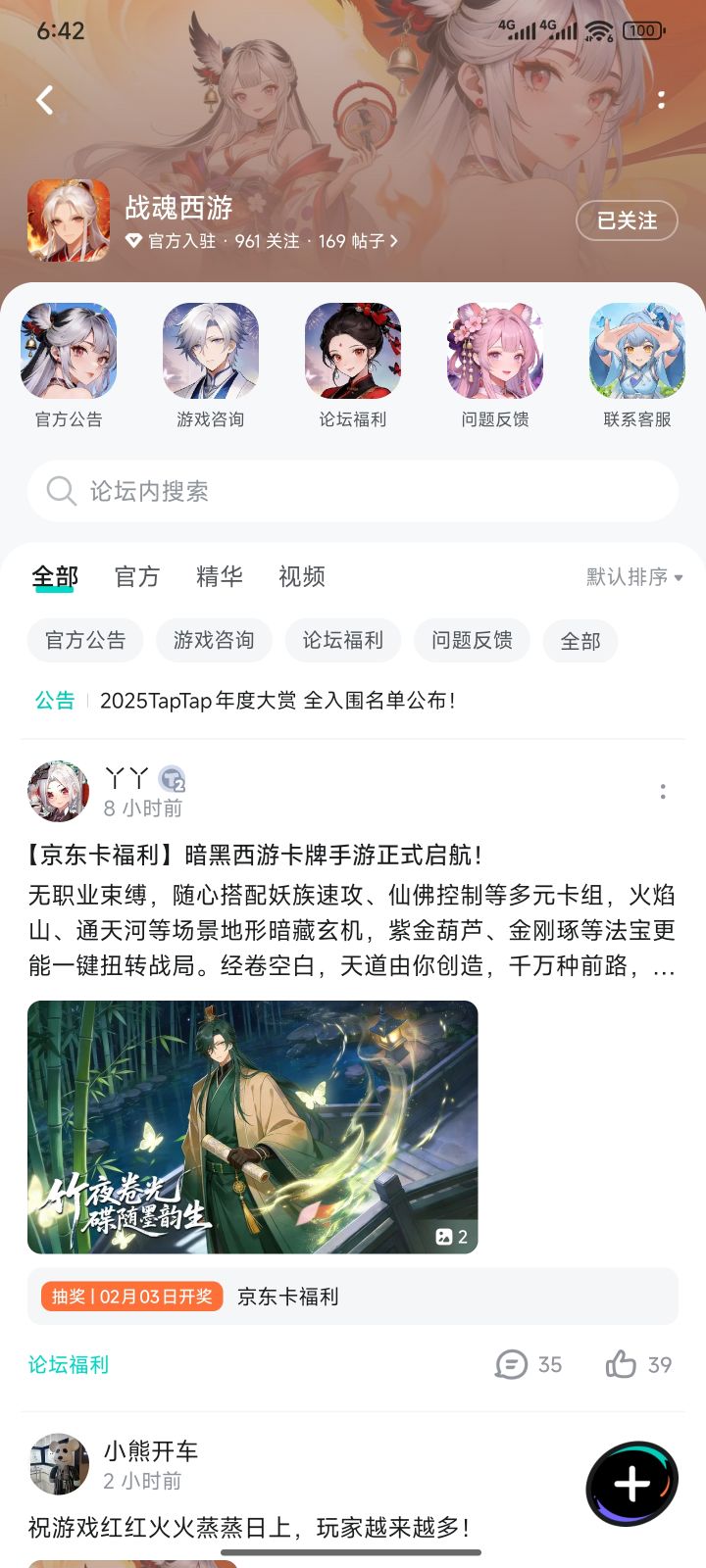Open 问题反馈 feedback section icon

(494, 353)
